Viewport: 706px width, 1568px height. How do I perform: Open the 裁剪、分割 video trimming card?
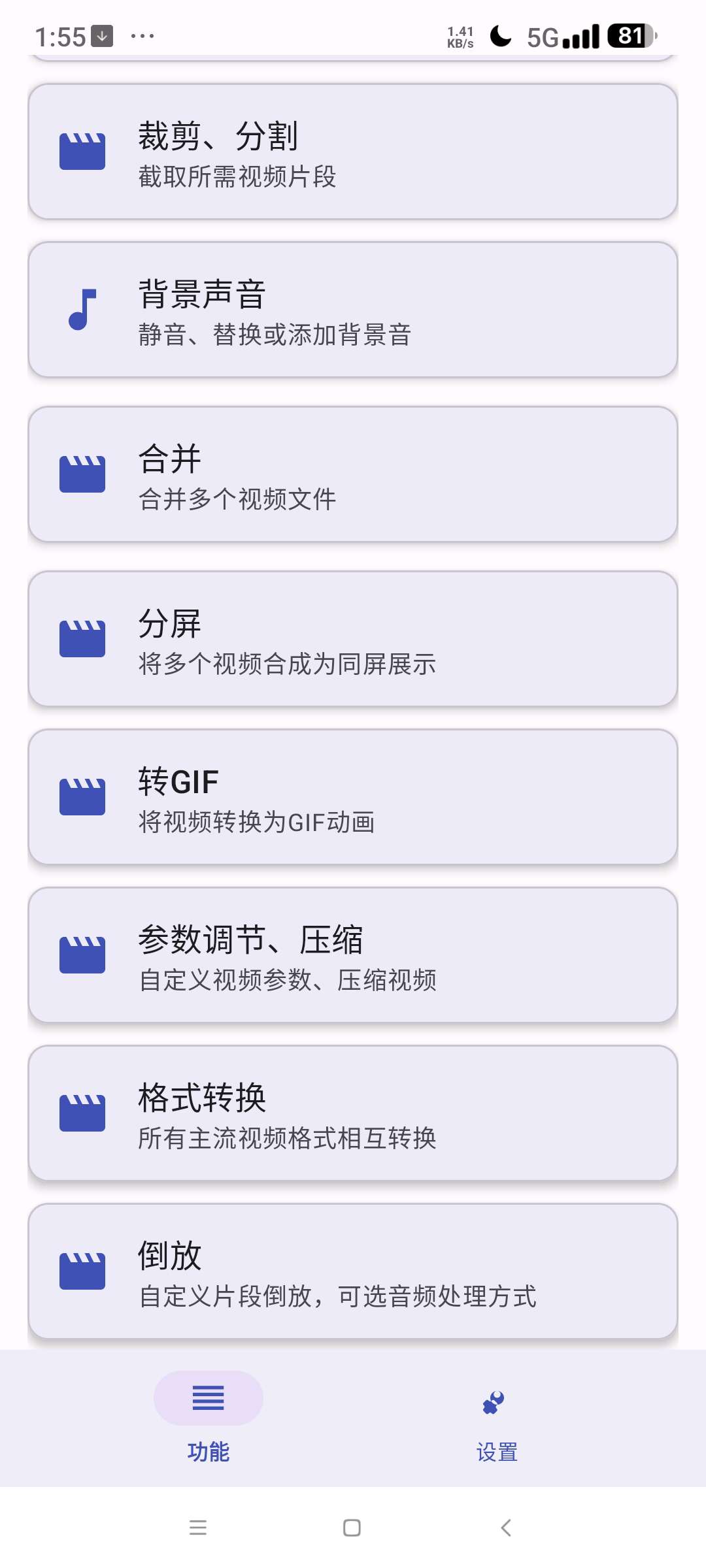click(x=353, y=152)
